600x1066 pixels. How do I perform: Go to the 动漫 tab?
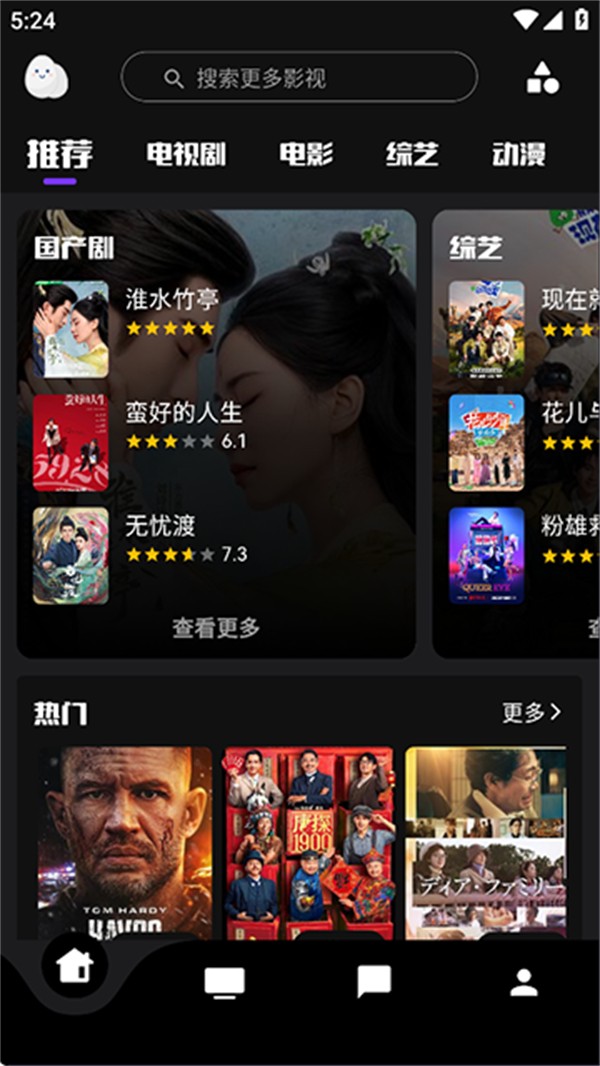coord(518,154)
